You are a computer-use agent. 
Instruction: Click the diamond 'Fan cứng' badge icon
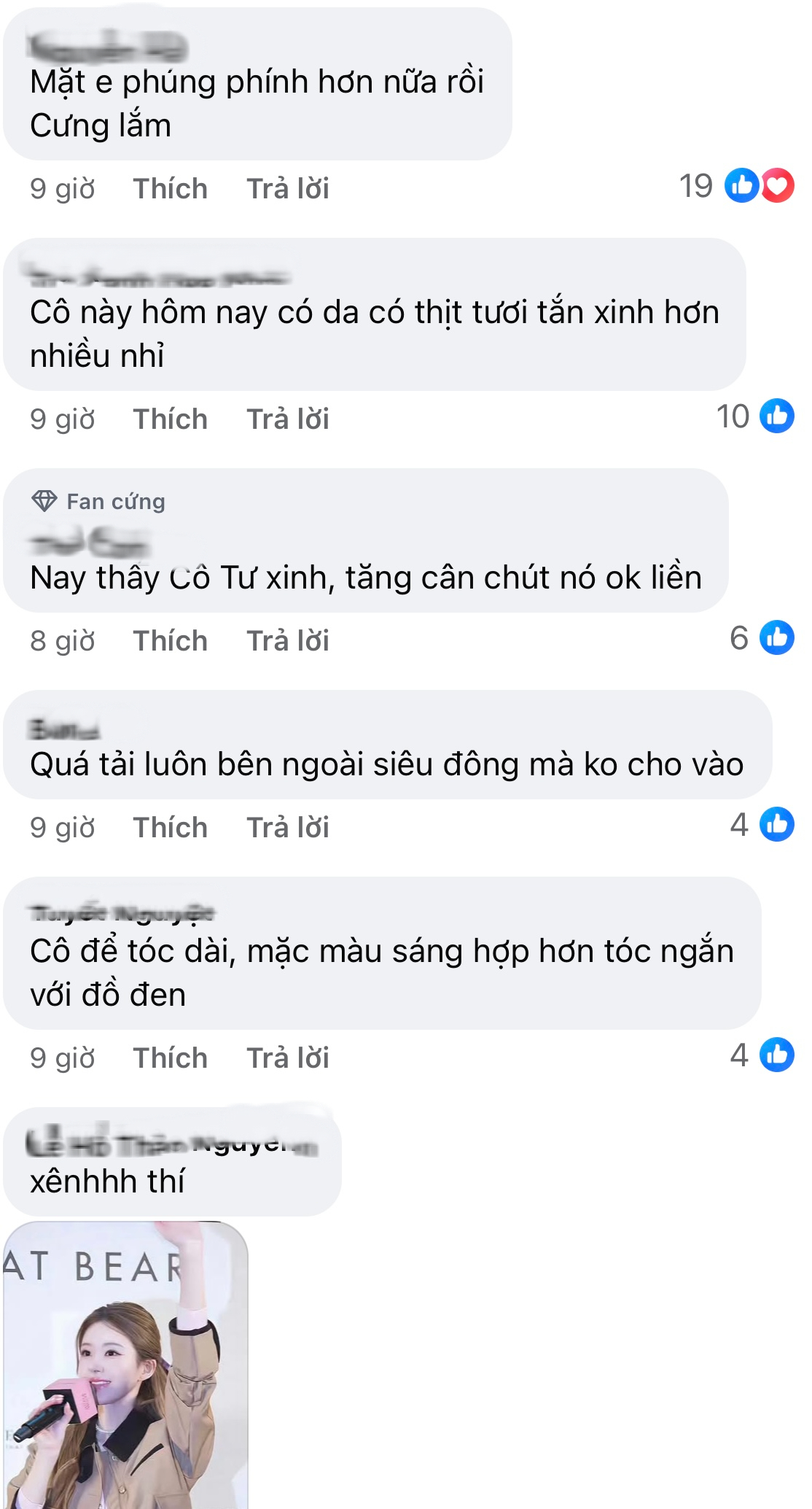click(44, 501)
